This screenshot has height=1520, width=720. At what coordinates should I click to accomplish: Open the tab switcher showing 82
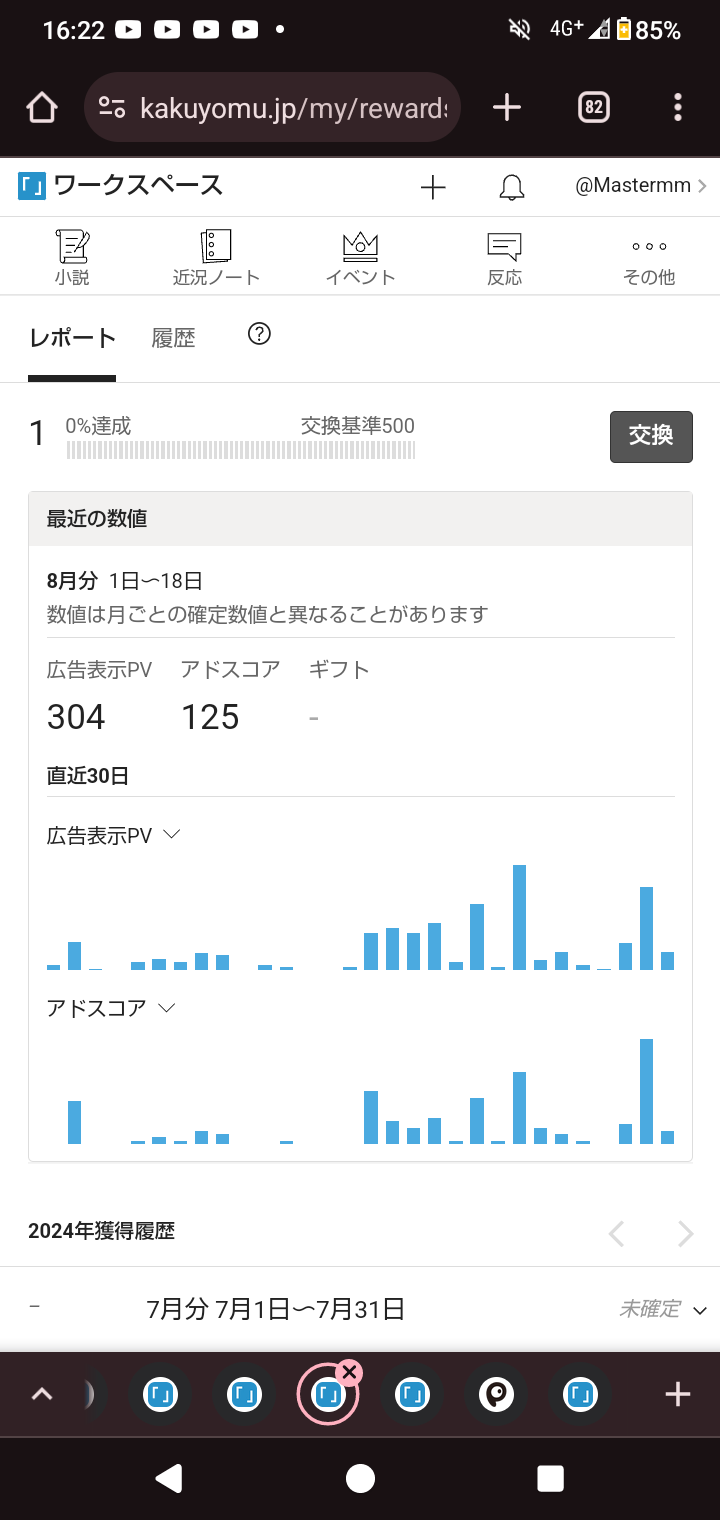(594, 107)
